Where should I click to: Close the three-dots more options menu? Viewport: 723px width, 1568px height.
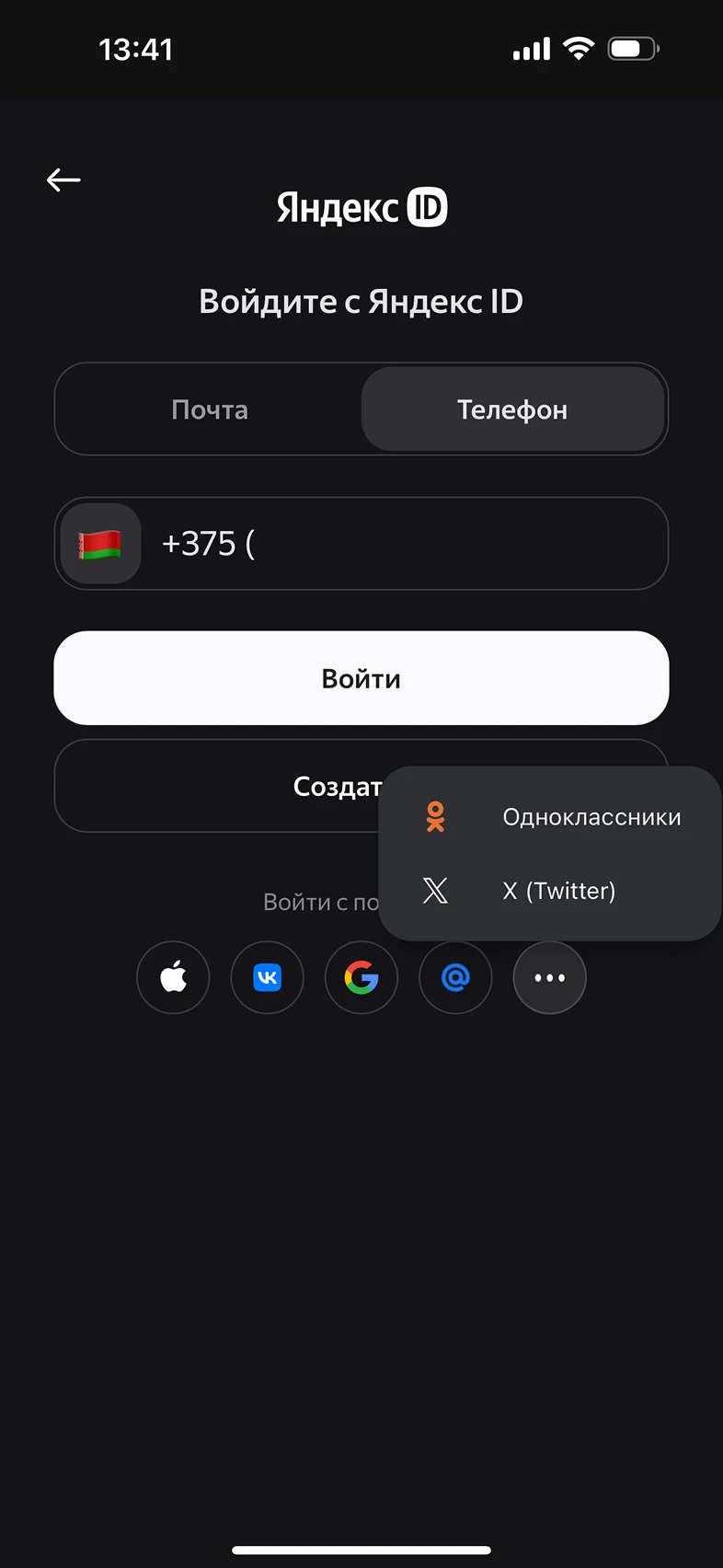[x=549, y=977]
